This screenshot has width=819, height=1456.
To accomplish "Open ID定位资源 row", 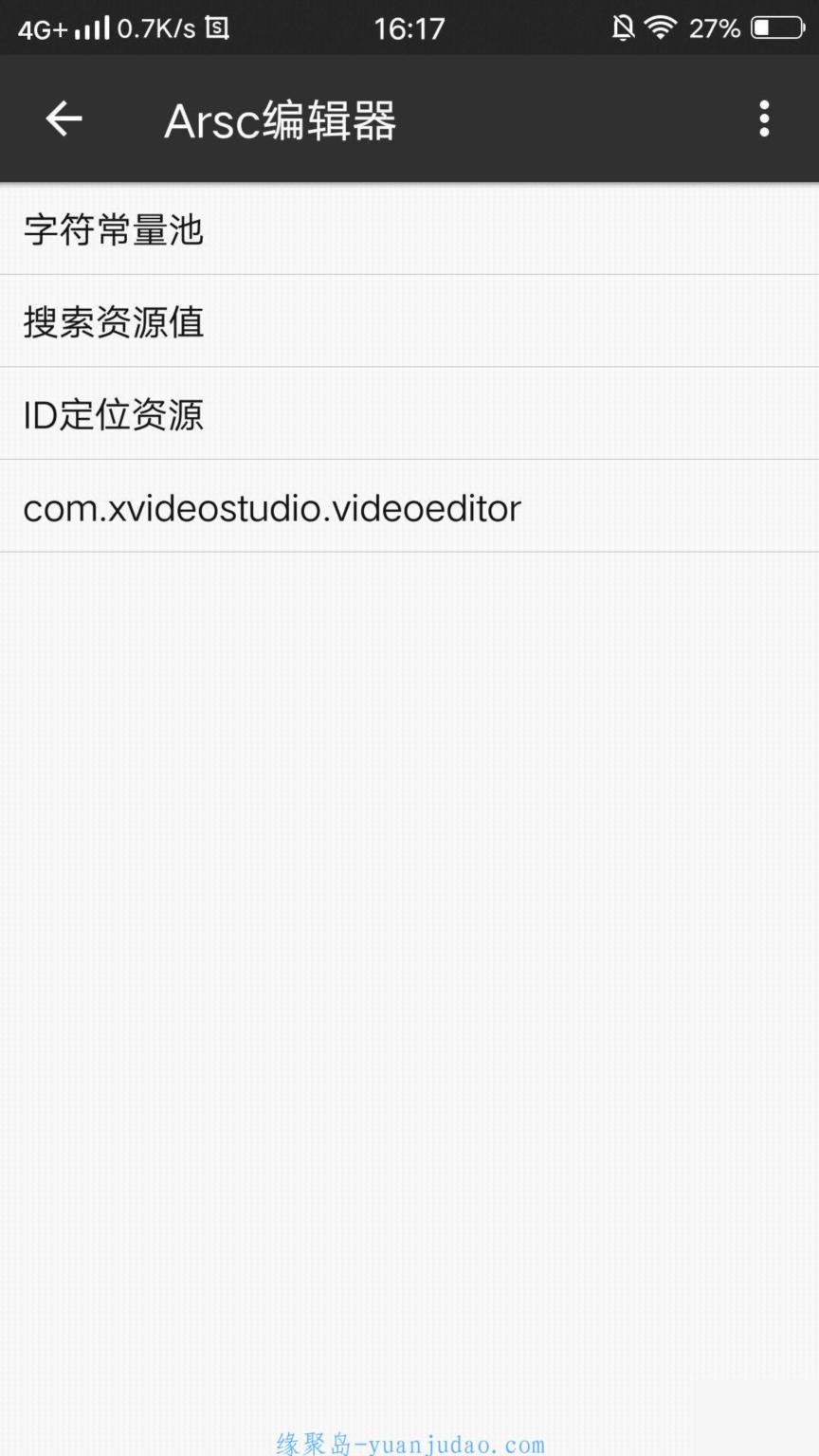I will [x=409, y=413].
